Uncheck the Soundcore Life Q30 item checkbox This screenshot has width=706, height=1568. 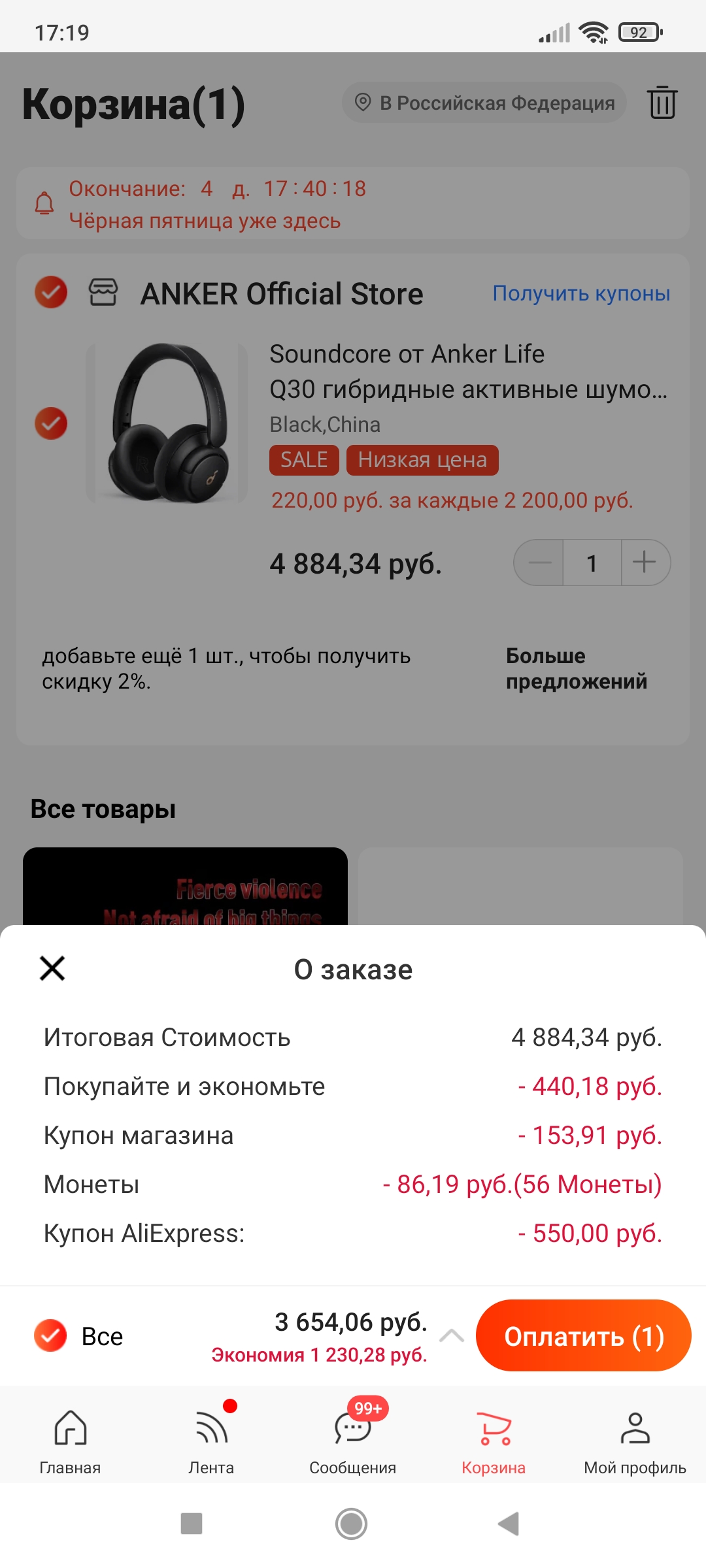51,423
